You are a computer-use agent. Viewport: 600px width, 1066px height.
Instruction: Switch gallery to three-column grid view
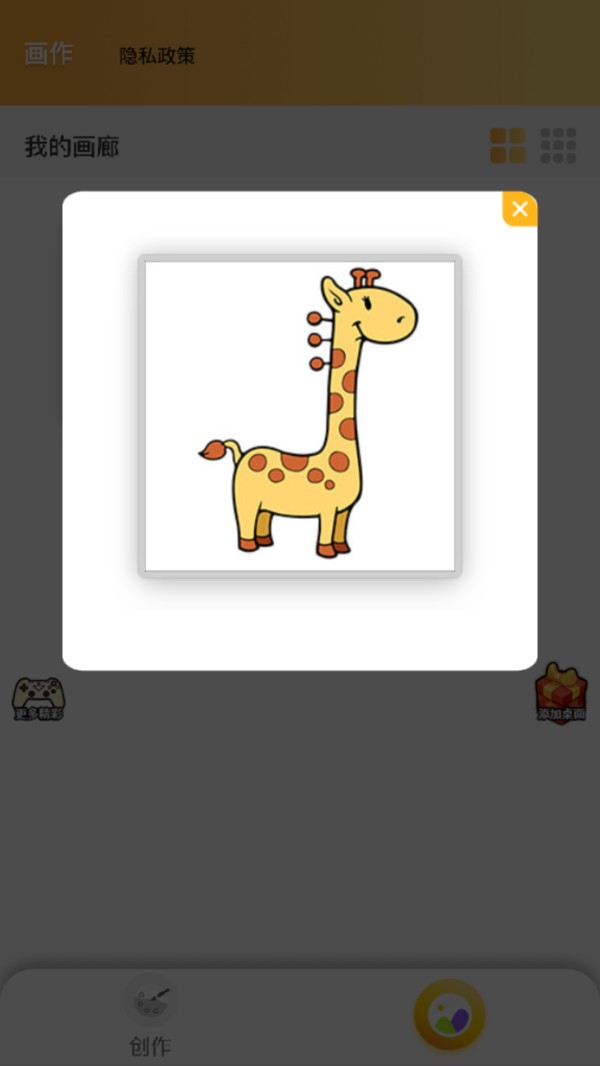558,146
